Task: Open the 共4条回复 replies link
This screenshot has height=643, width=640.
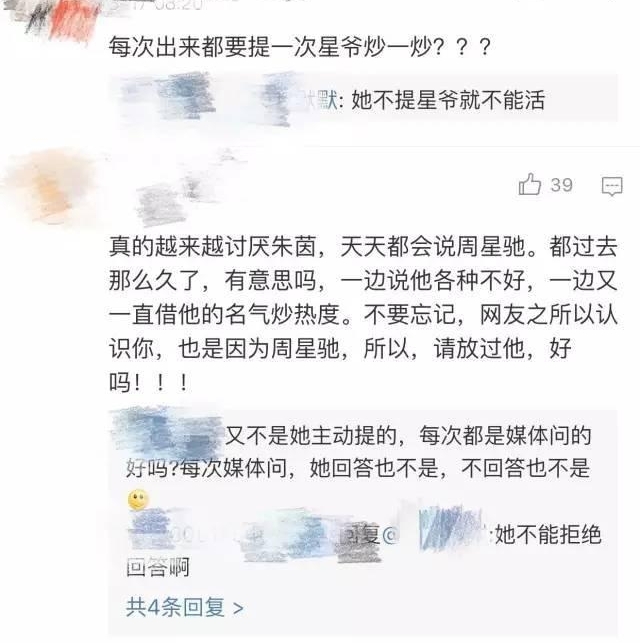Action: click(184, 606)
